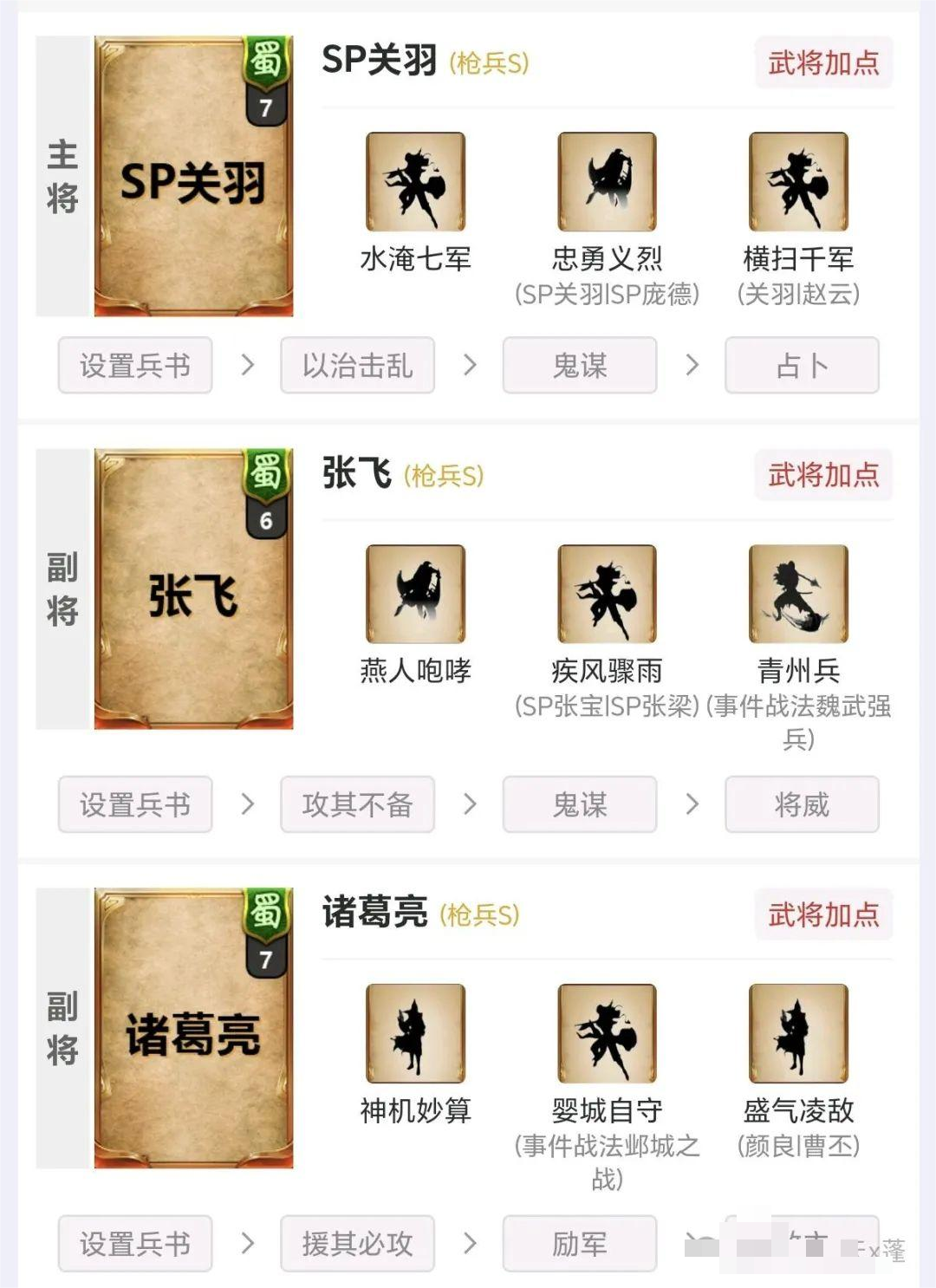Screen dimensions: 936x1288
Task: Tap 设置兵书 under 诸葛亮
Action: 135,1244
